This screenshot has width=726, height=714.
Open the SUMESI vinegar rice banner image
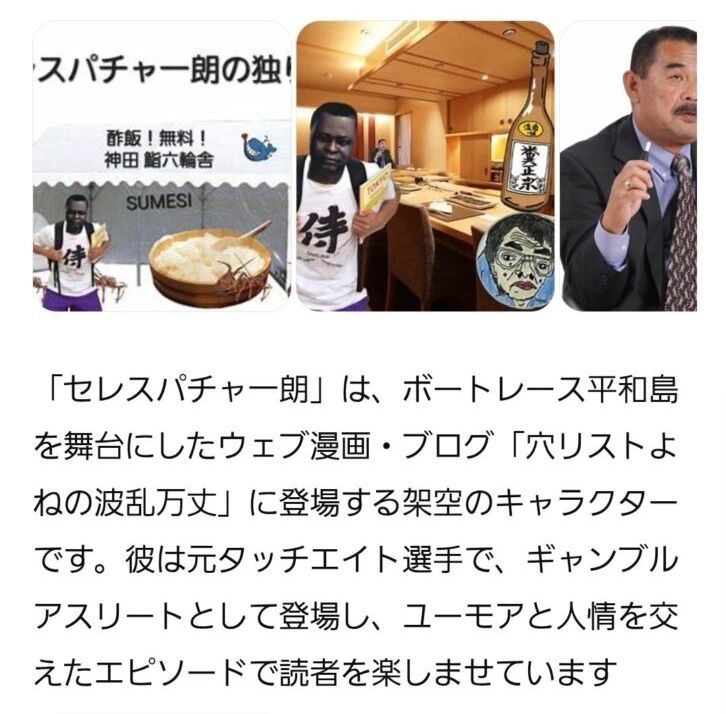[x=160, y=167]
